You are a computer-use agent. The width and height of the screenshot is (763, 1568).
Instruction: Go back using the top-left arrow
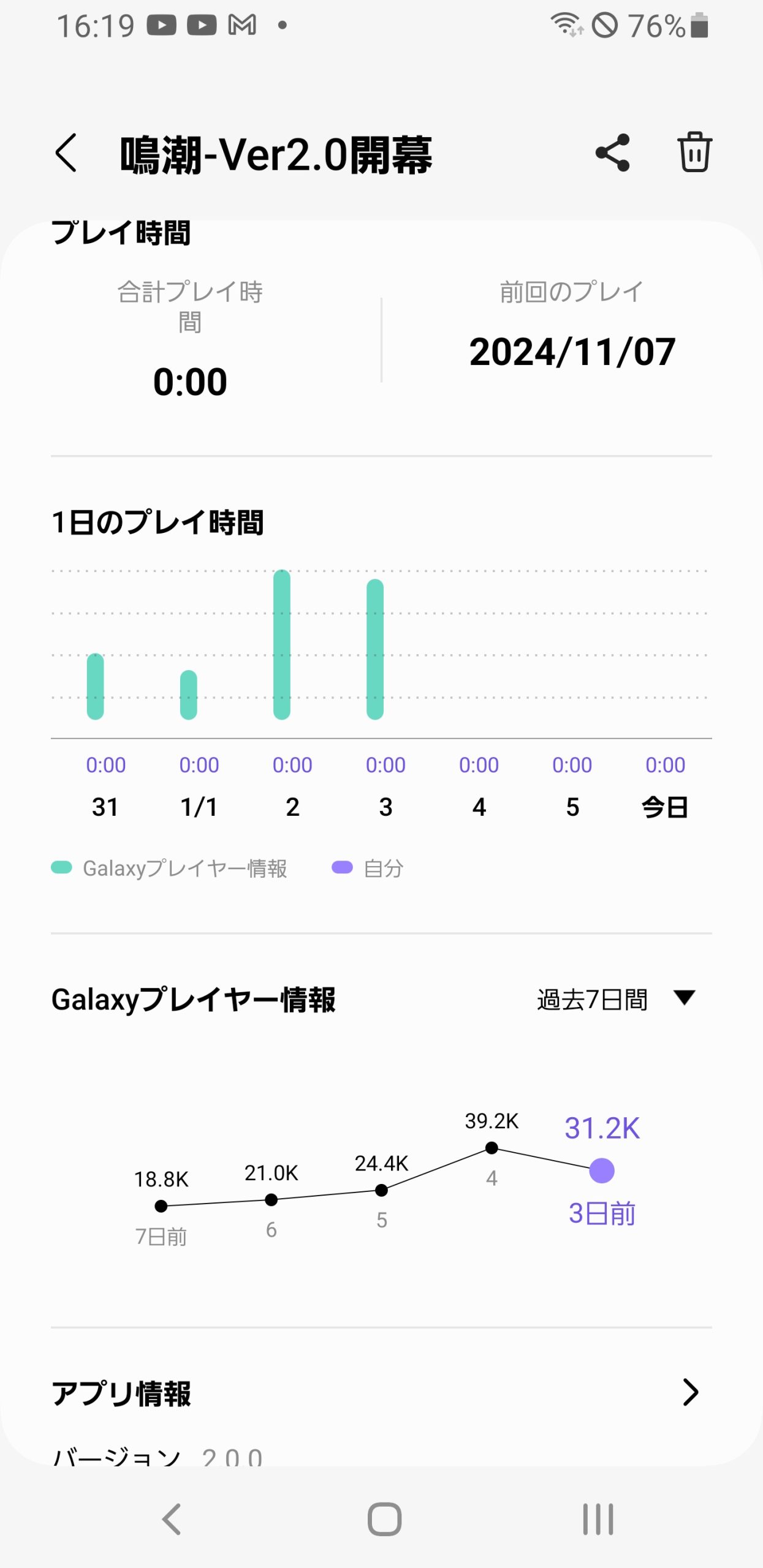[66, 153]
